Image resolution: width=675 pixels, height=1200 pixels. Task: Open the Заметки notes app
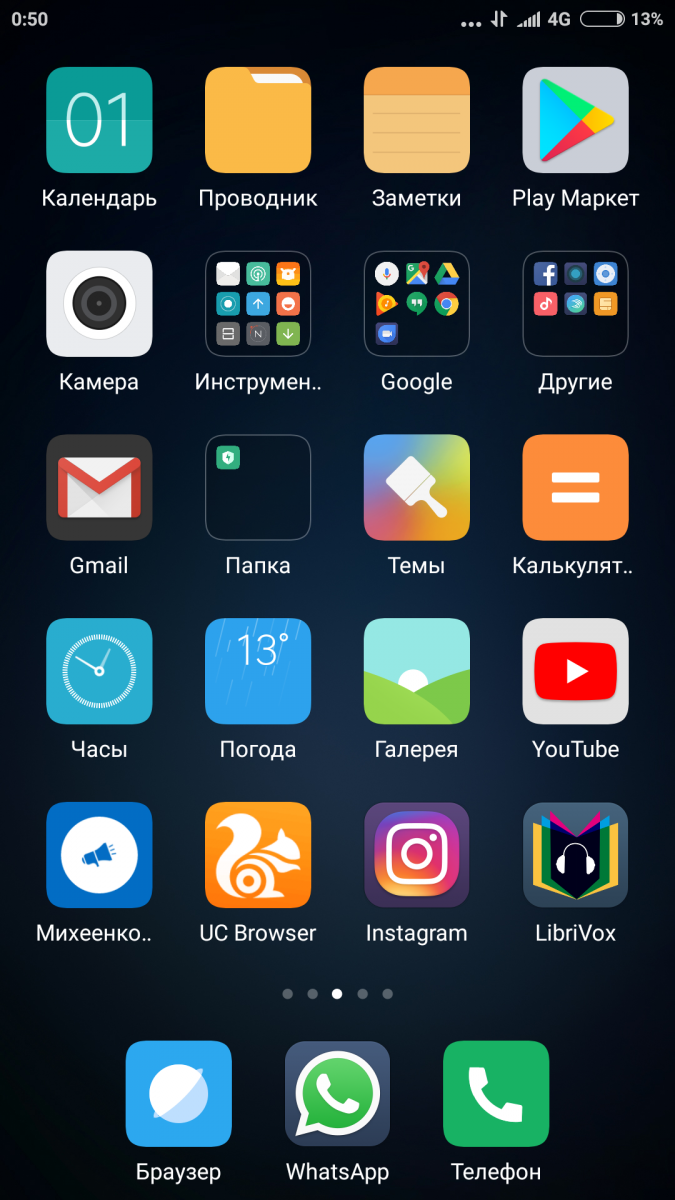(416, 120)
